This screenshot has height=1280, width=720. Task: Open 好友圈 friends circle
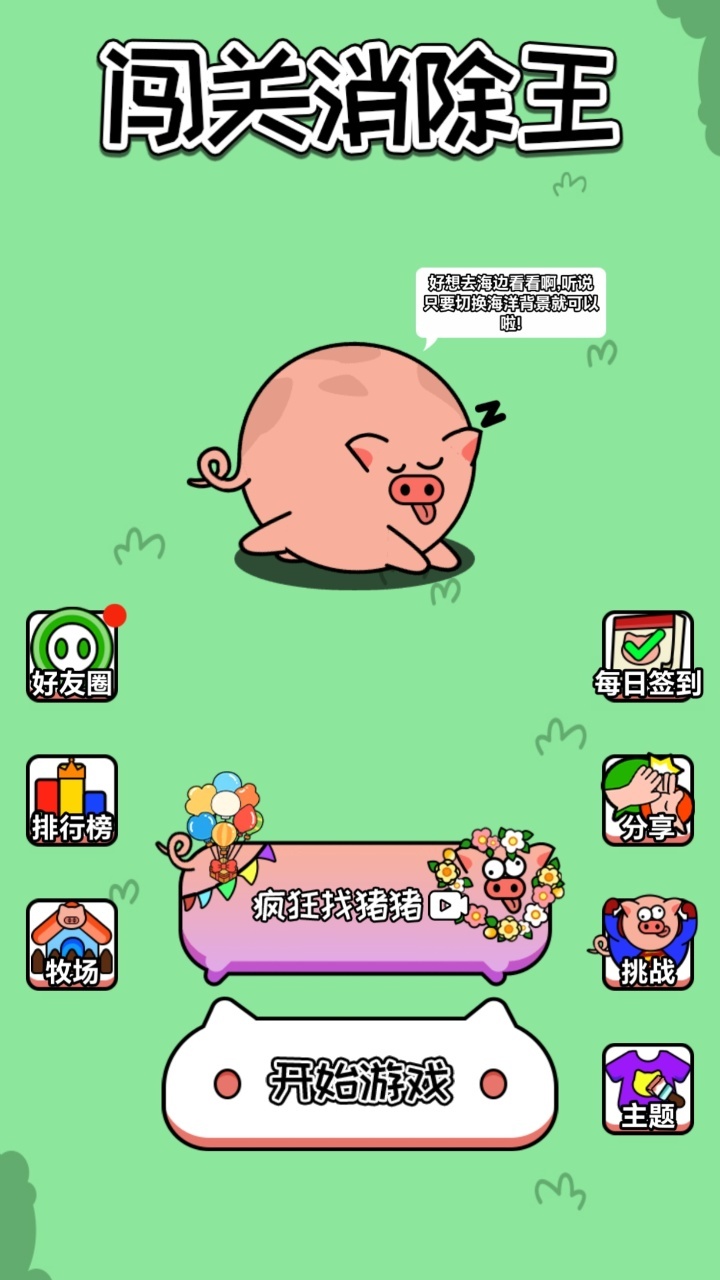72,656
